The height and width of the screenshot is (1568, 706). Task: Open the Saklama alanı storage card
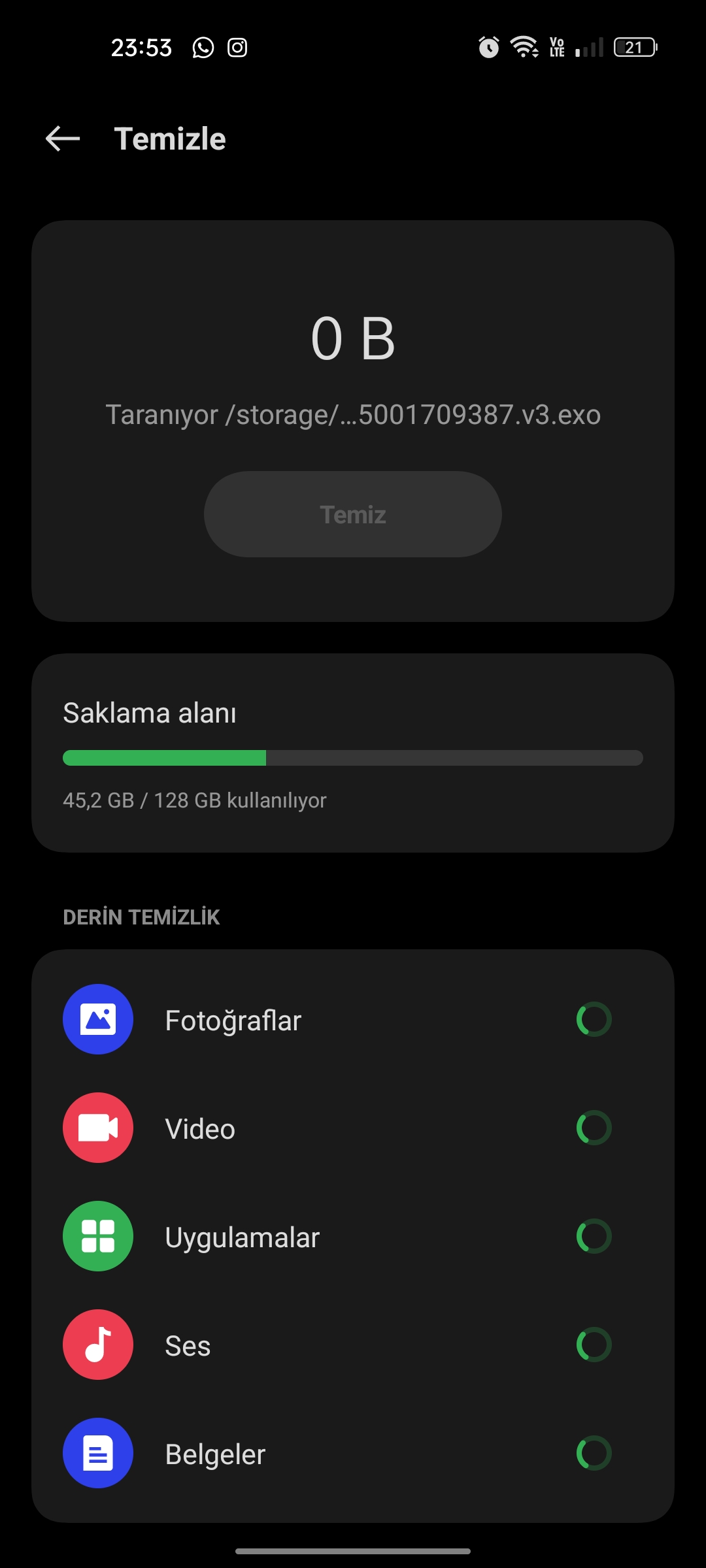[353, 753]
